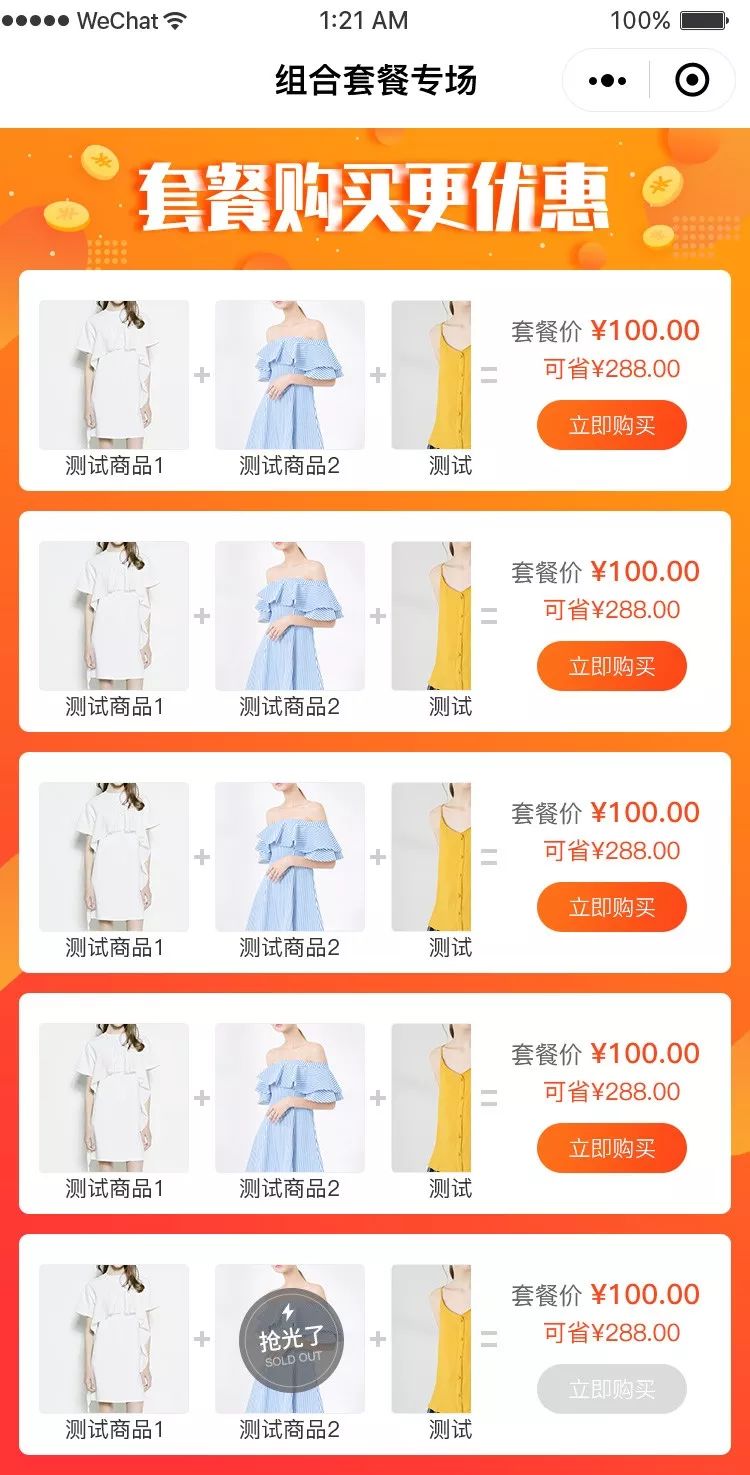View 测试商品2 blue dress in the first bundle
Screen dimensions: 750x1475
point(290,376)
